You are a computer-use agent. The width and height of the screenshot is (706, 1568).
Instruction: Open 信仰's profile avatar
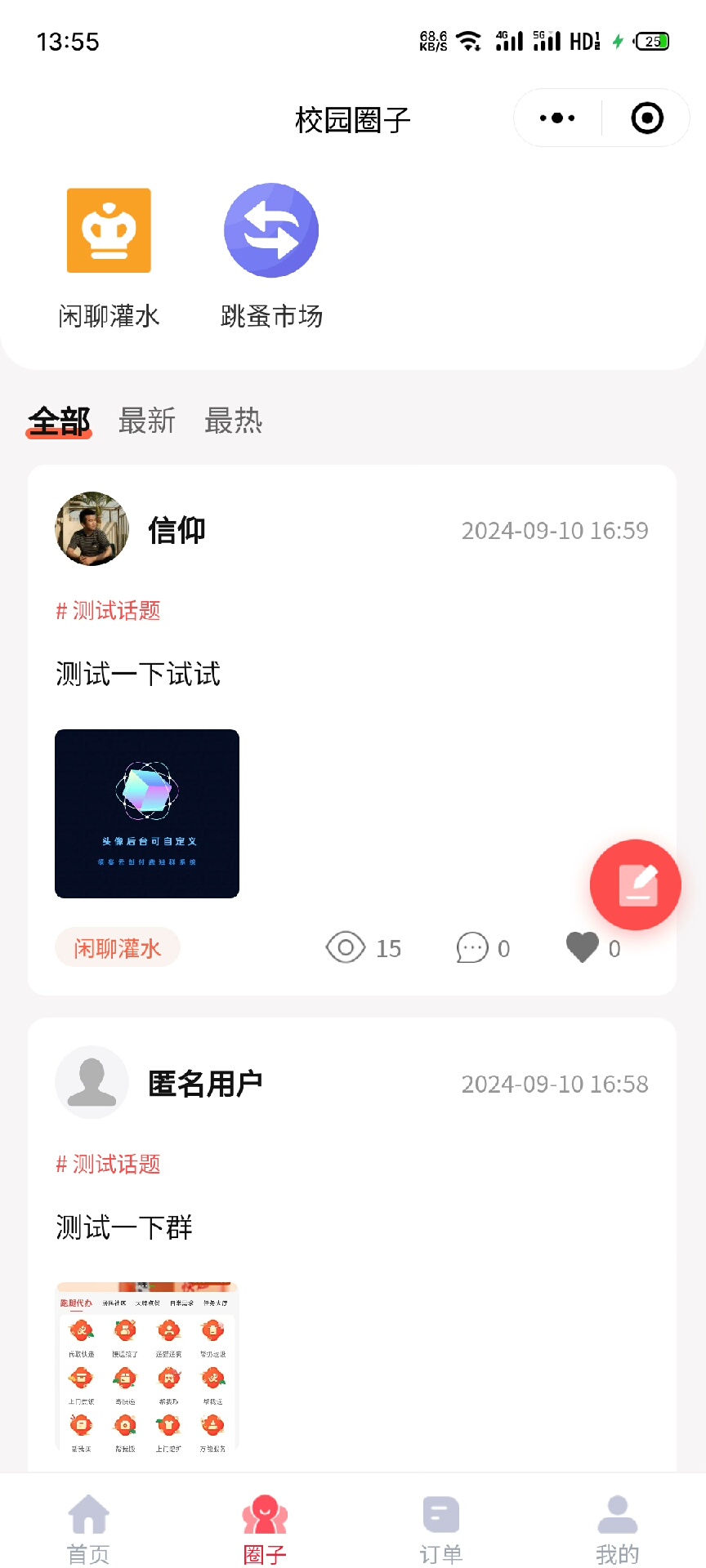click(92, 529)
